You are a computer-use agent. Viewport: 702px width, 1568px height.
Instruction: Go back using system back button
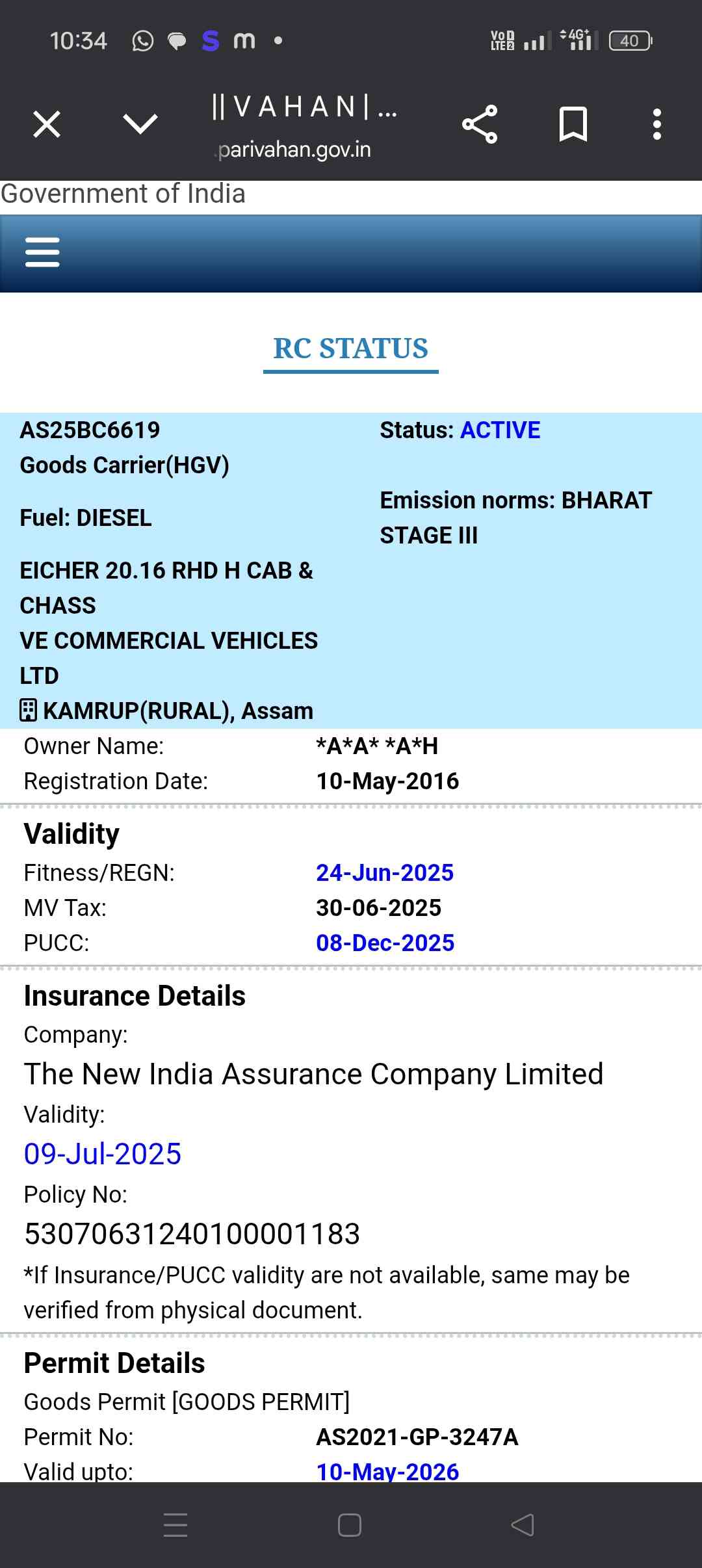click(522, 1524)
